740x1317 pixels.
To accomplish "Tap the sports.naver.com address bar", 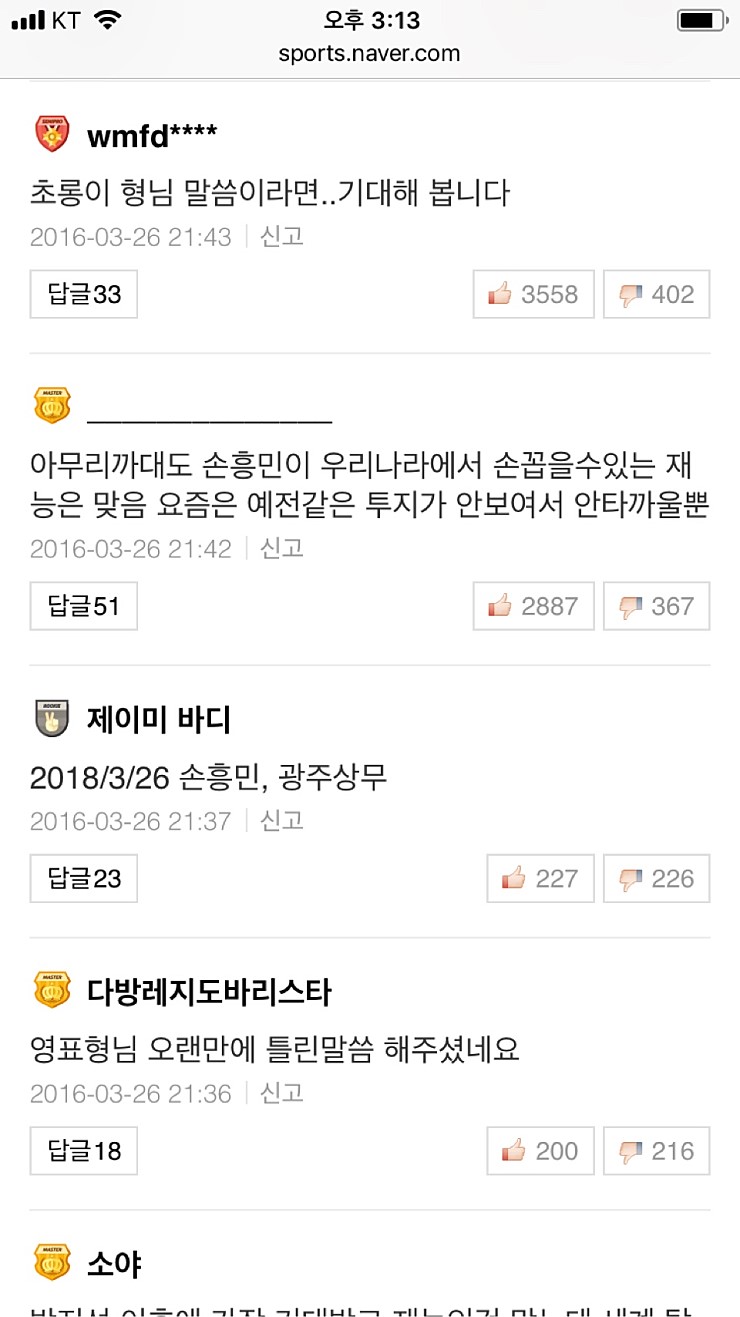I will tap(370, 53).
